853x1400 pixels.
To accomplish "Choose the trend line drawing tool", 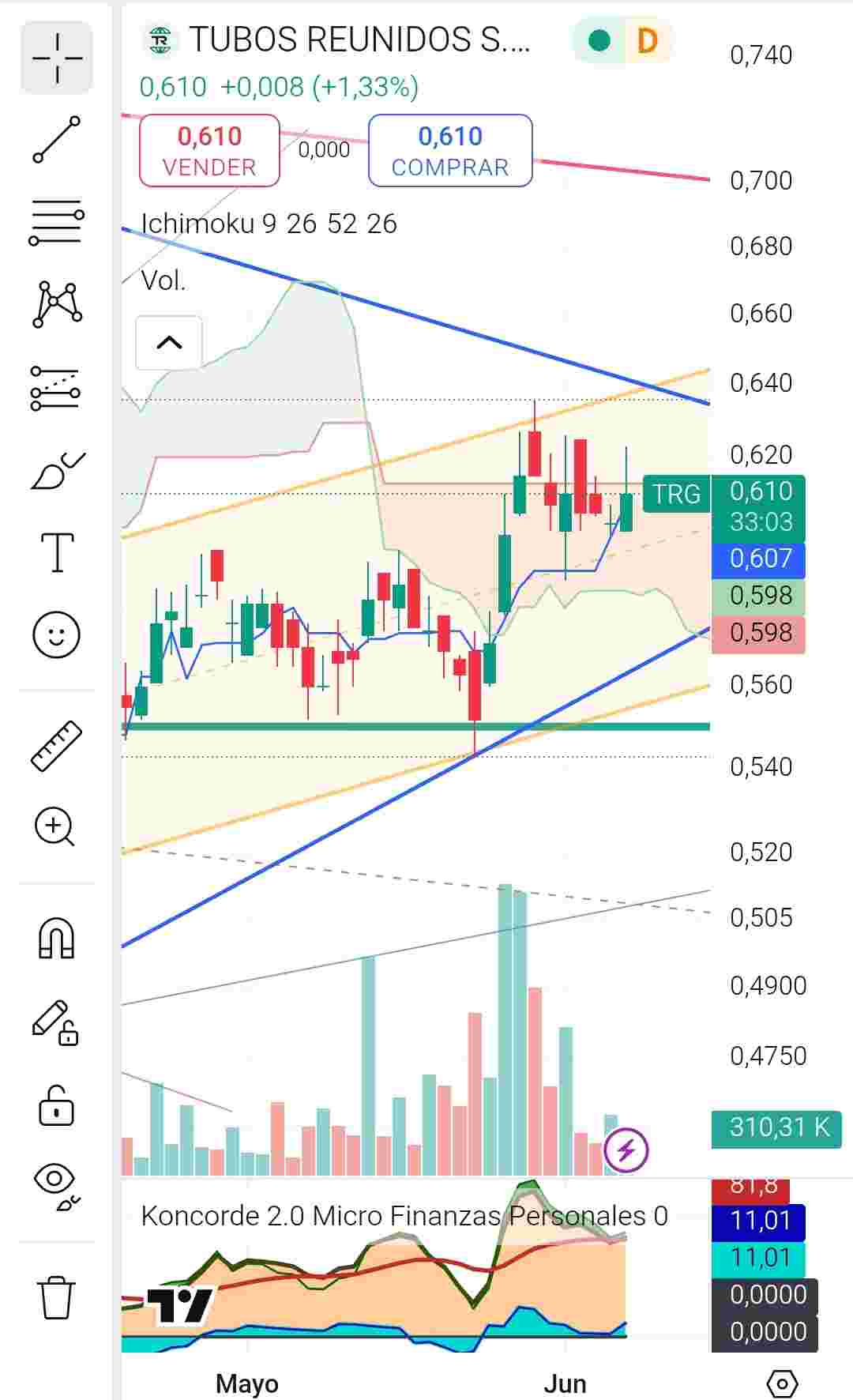I will pyautogui.click(x=57, y=140).
